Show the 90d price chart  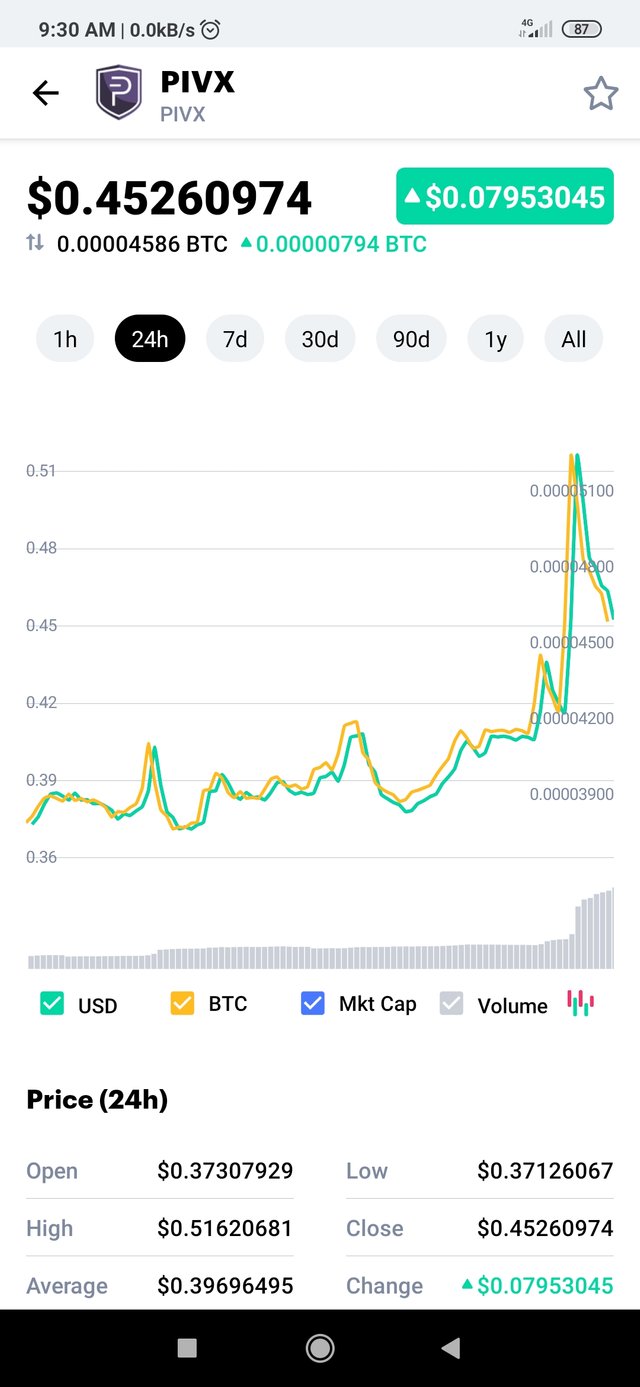[x=411, y=339]
